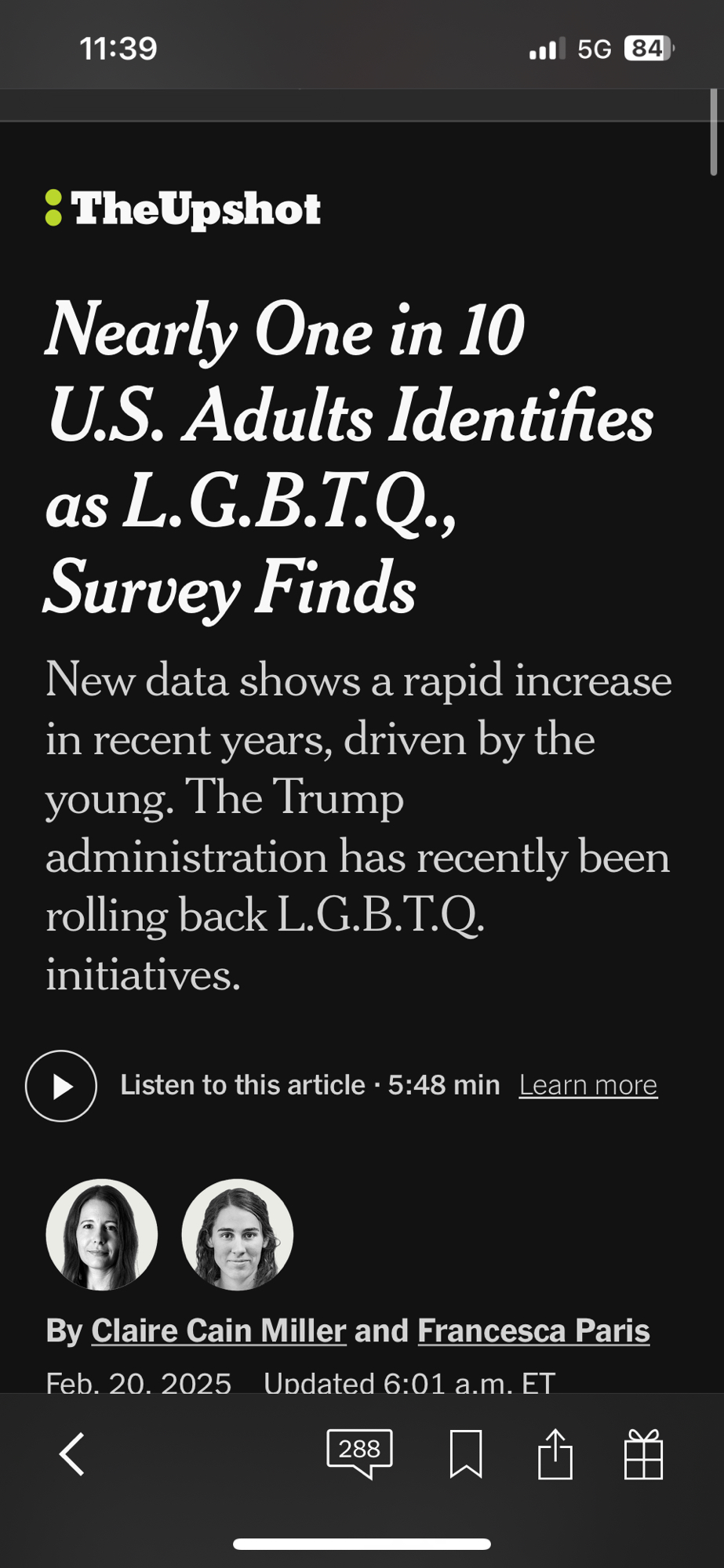Go back with the bottom arrow
This screenshot has height=1568, width=724.
(x=72, y=1454)
